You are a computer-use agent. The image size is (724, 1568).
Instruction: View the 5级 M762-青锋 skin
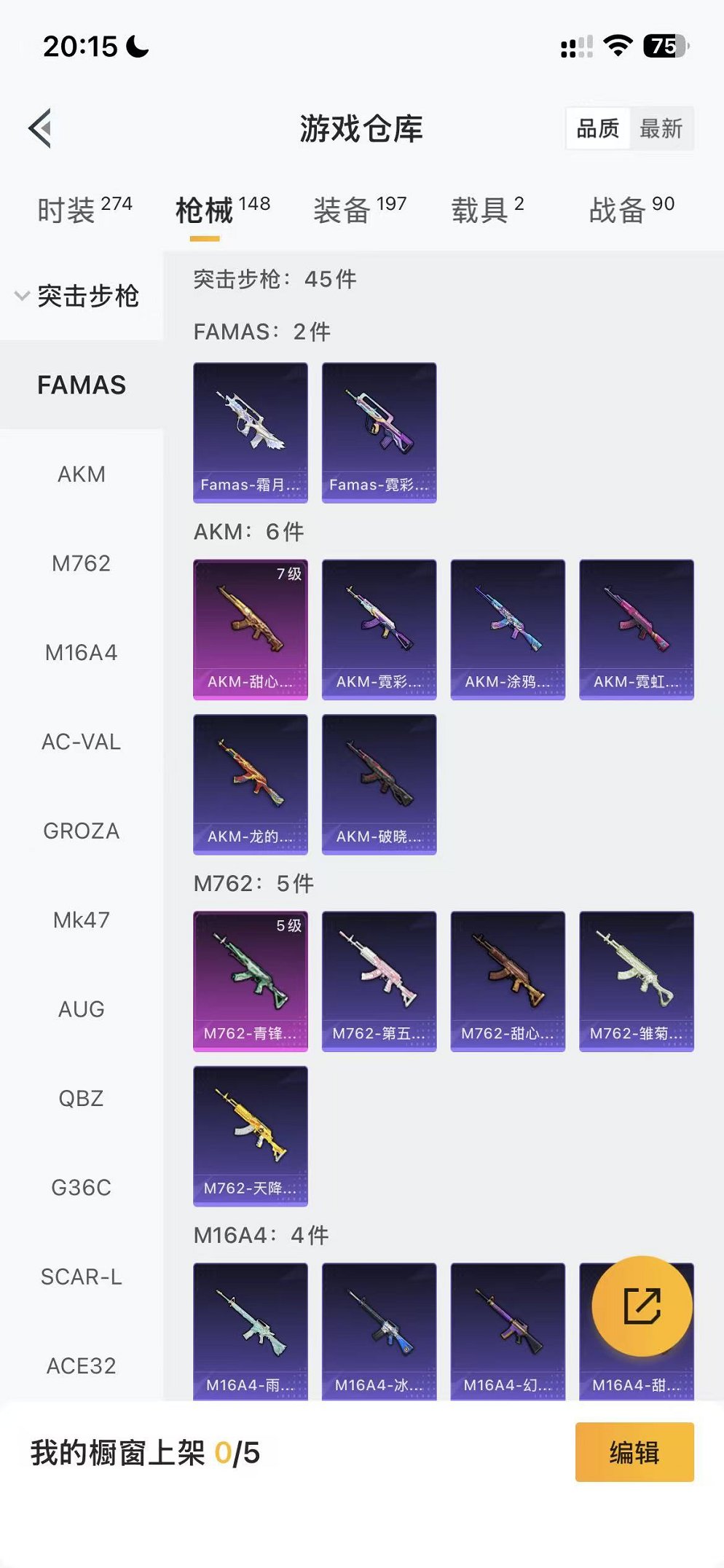(251, 981)
